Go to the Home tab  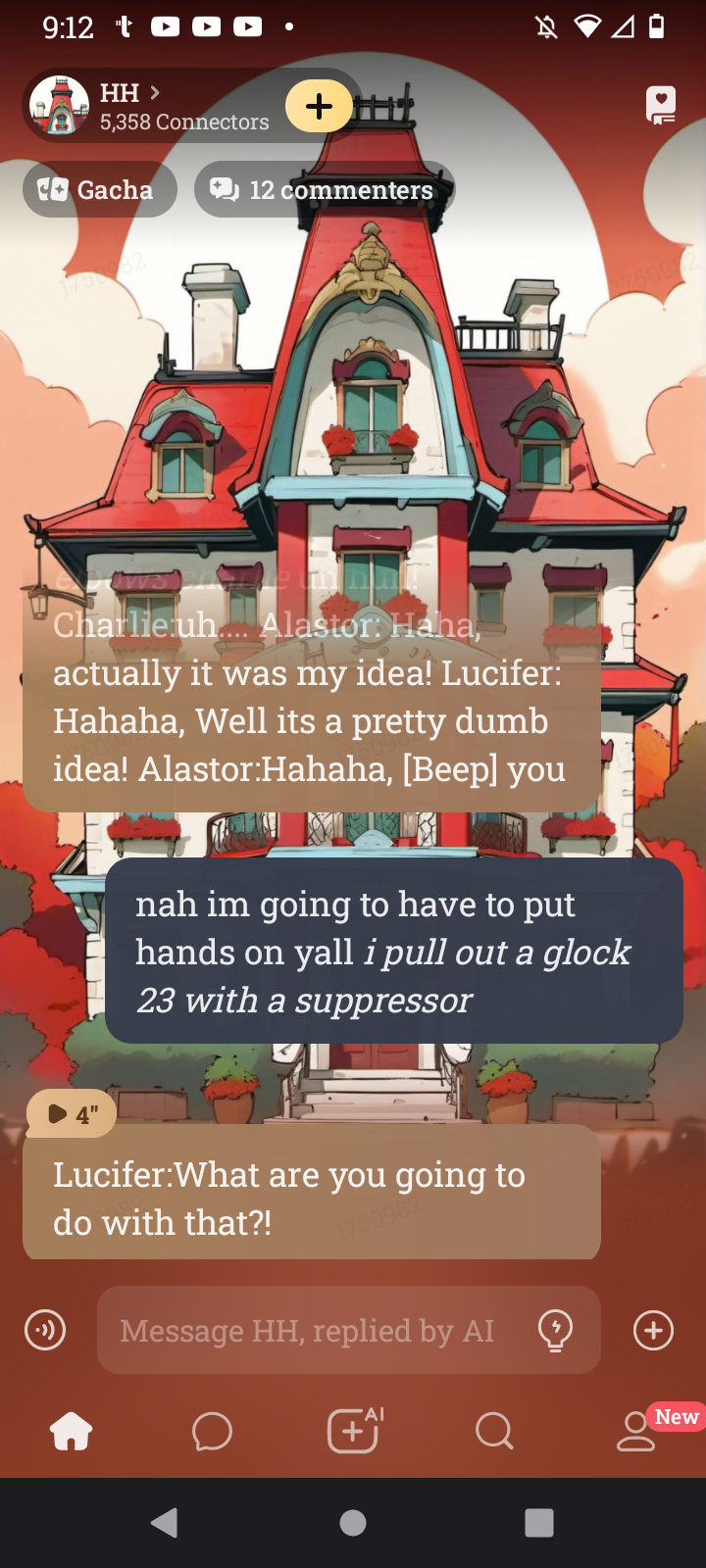71,1432
